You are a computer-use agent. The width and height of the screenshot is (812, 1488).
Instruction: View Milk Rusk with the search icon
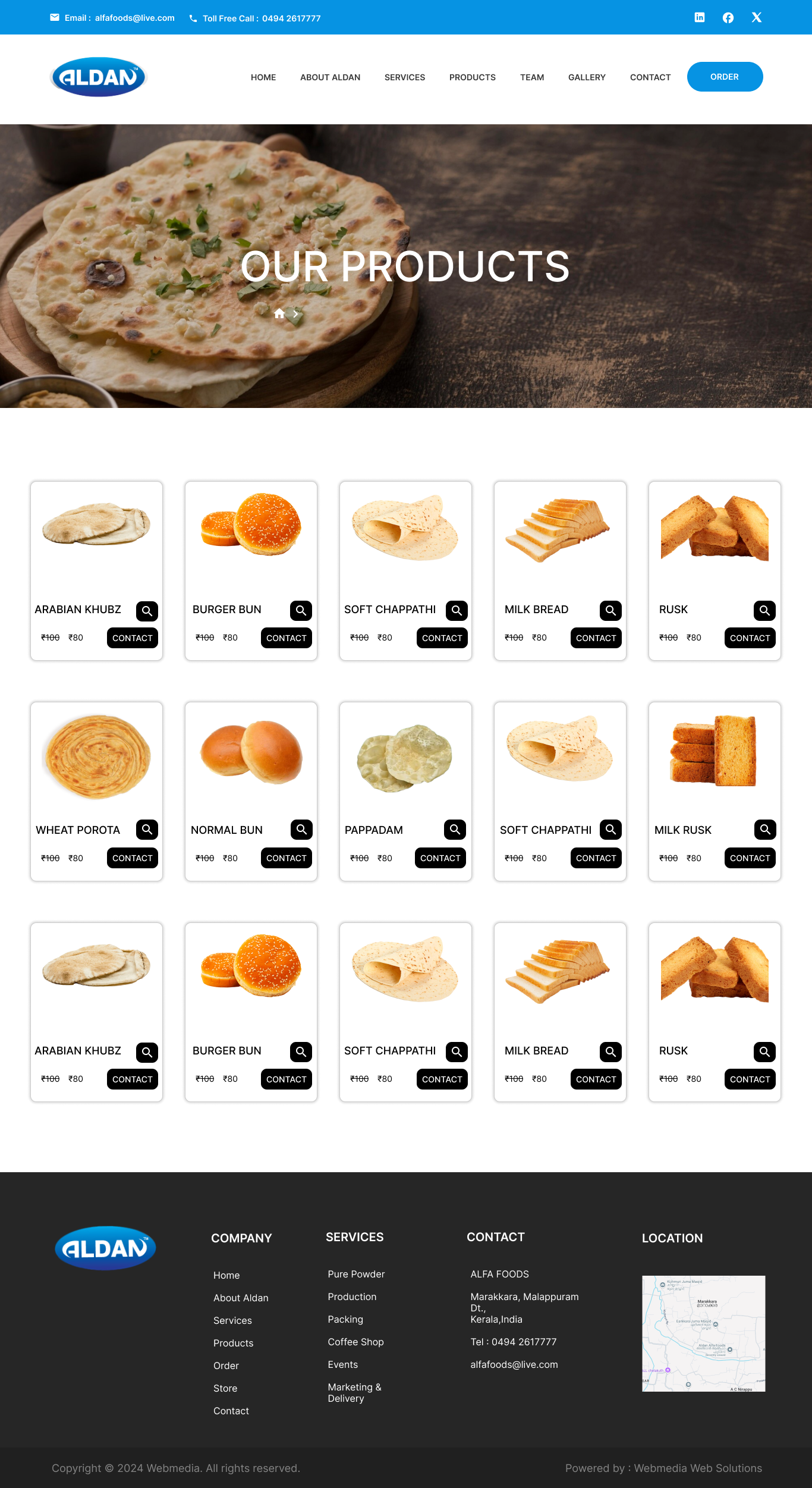point(765,830)
